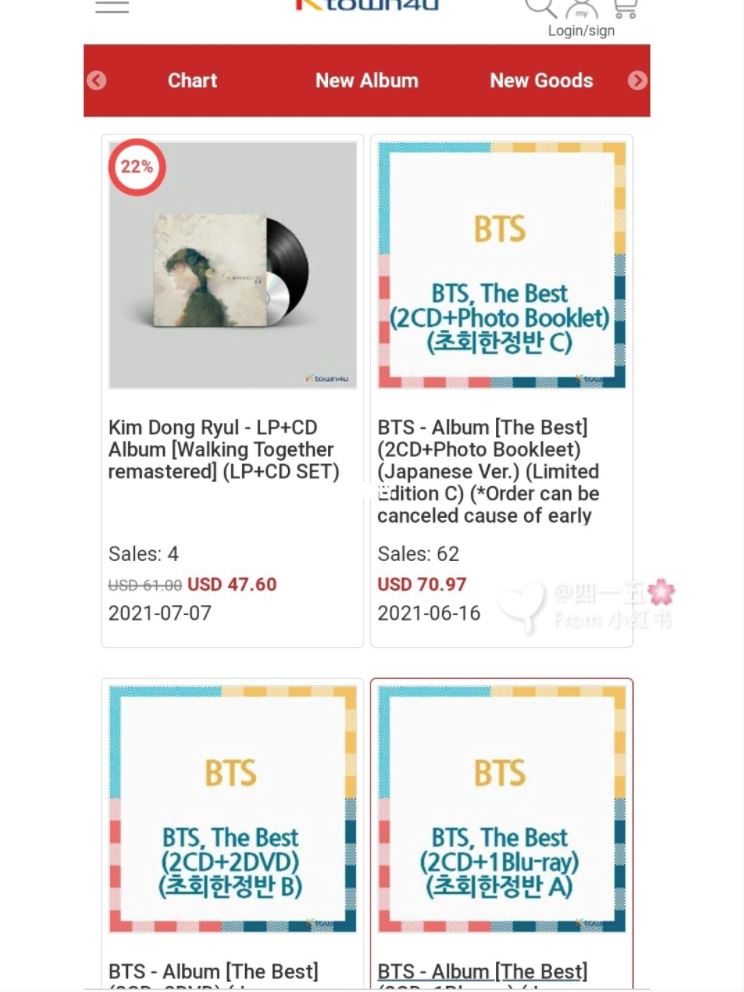The image size is (744, 992).
Task: Open Kim Dong Ryul LP+CD album
Action: pos(232,265)
